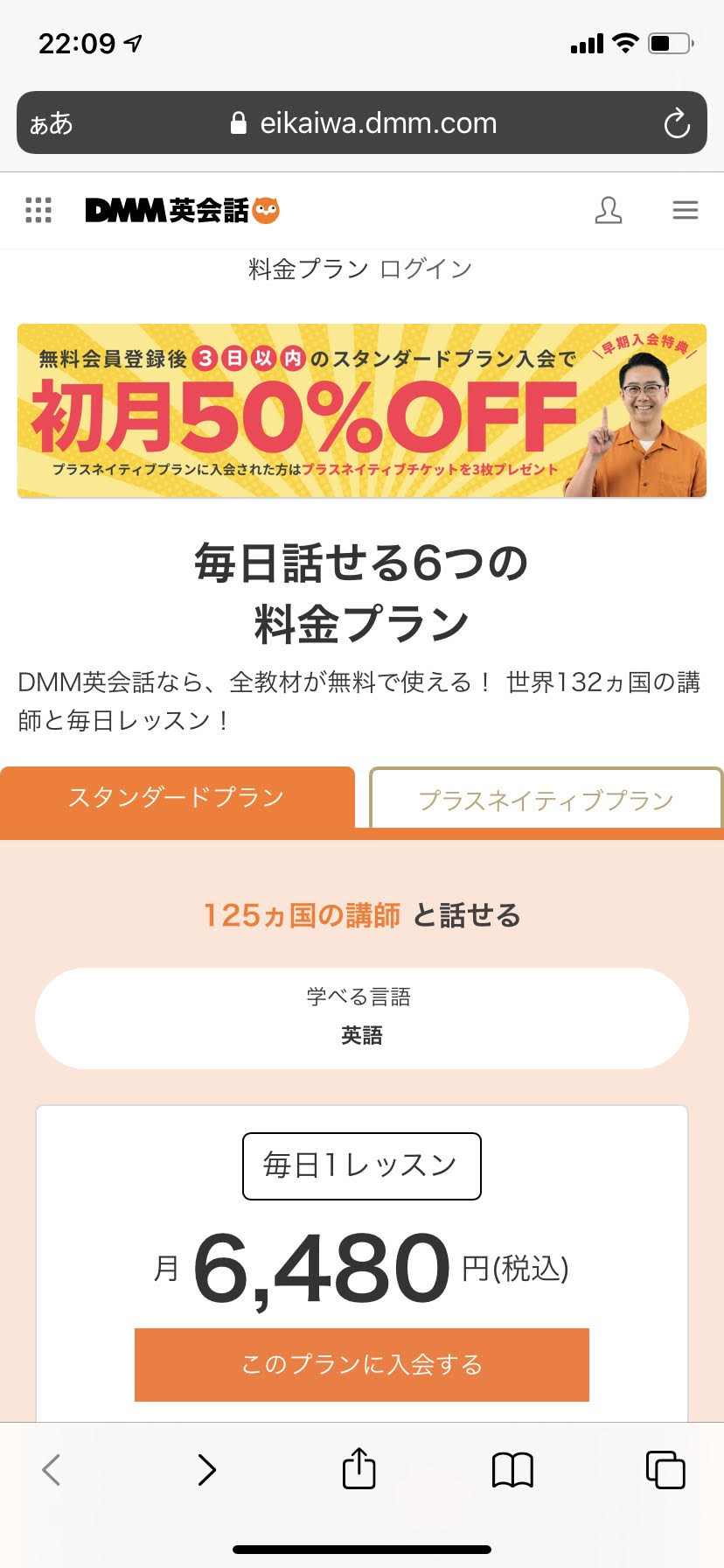Tap このプランに入会する button
This screenshot has width=724, height=1568.
point(362,1364)
